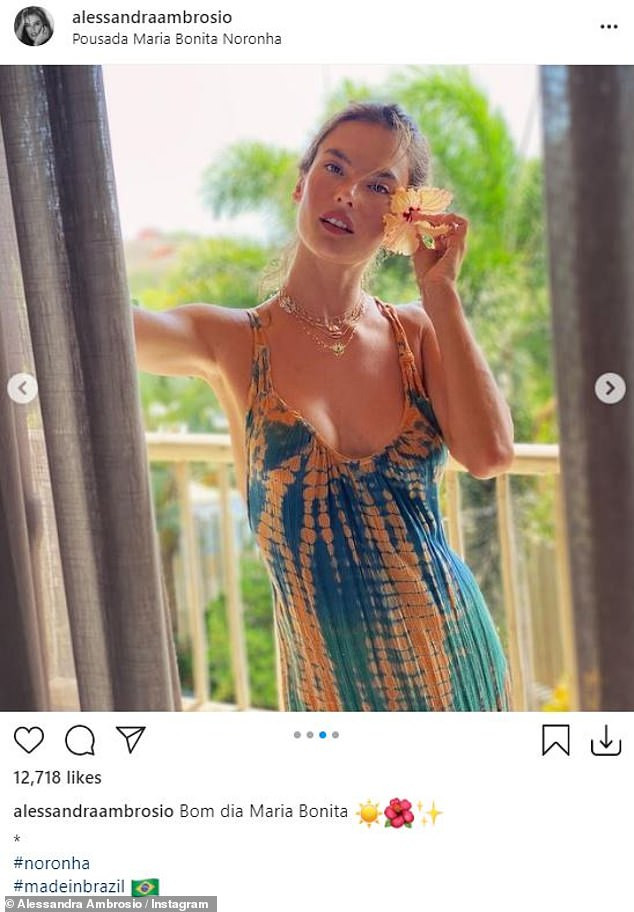Open the profile avatar picture
The height and width of the screenshot is (912, 634).
click(34, 26)
